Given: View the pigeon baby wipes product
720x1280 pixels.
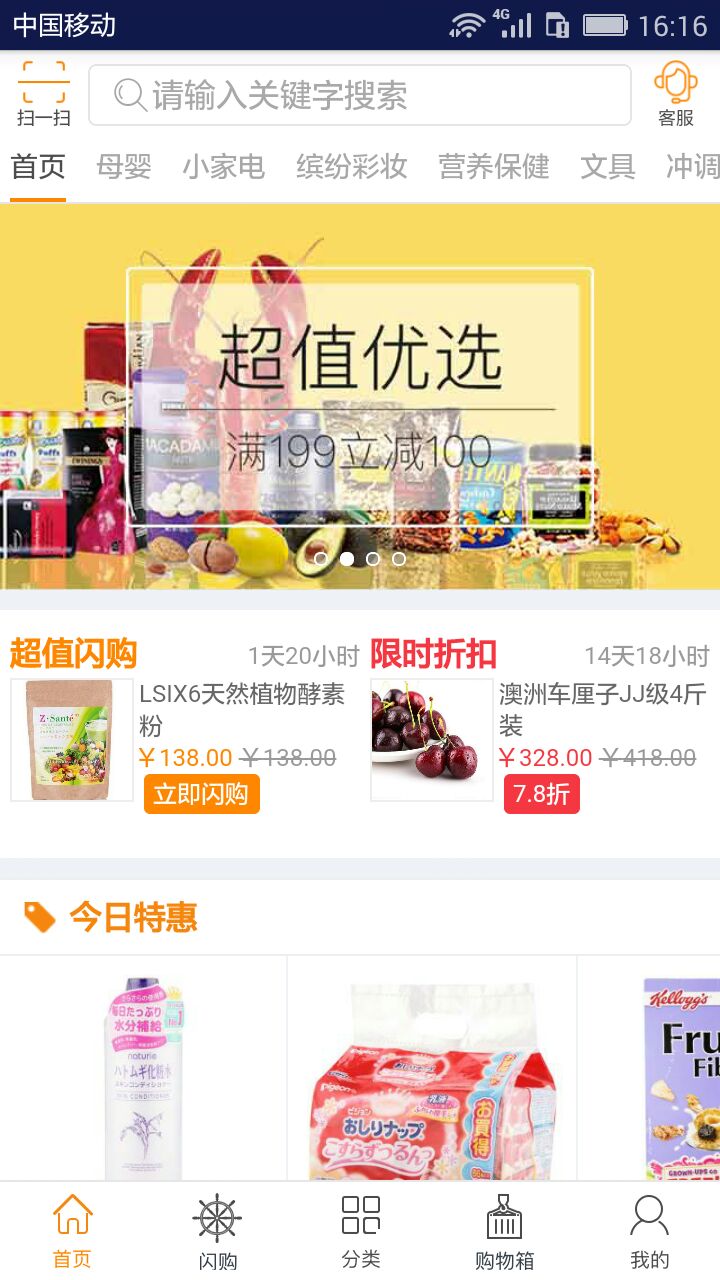Looking at the screenshot, I should pyautogui.click(x=432, y=1068).
